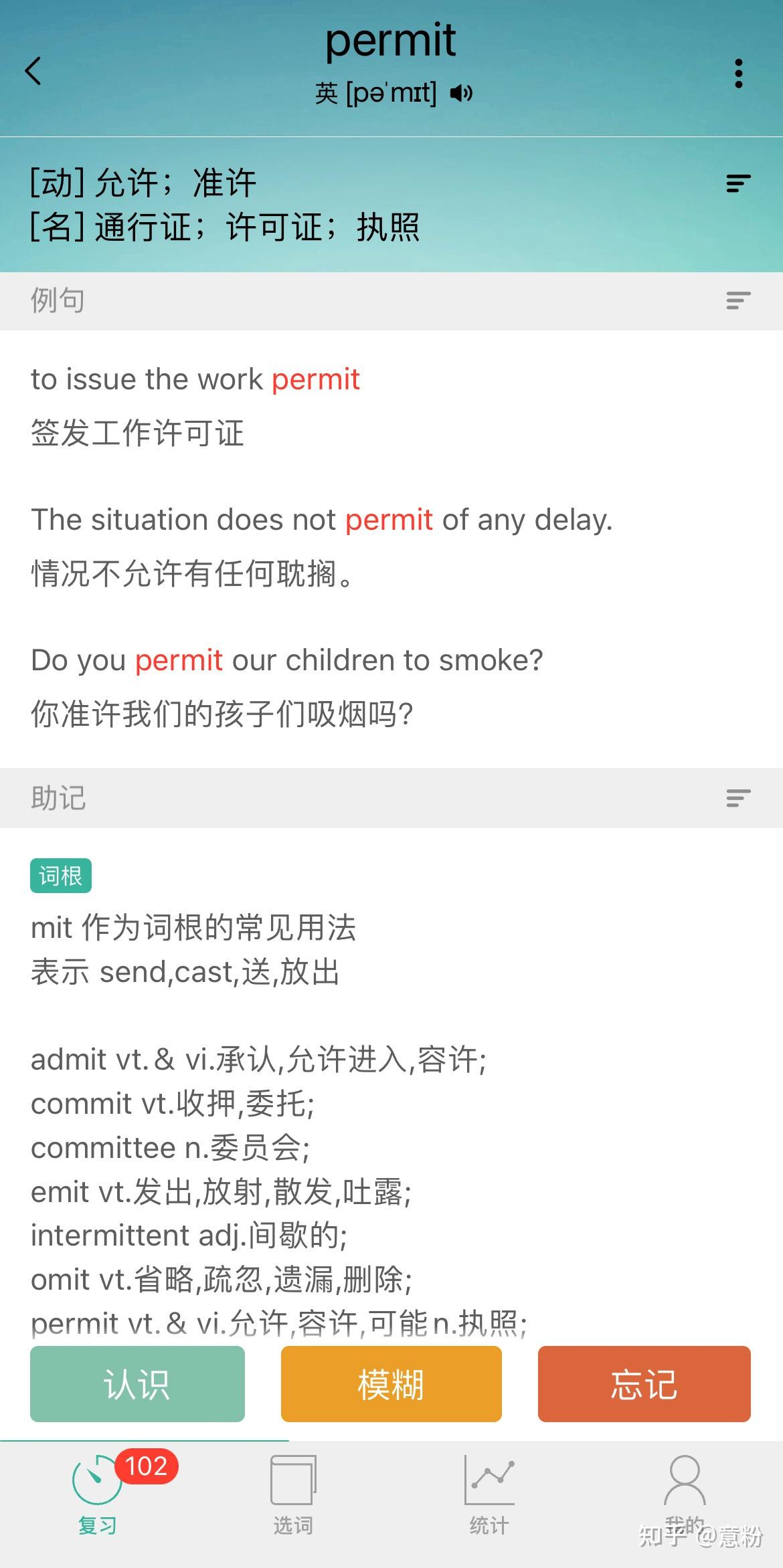The height and width of the screenshot is (1568, 783).
Task: Open the three-dot overflow menu
Action: click(x=737, y=74)
